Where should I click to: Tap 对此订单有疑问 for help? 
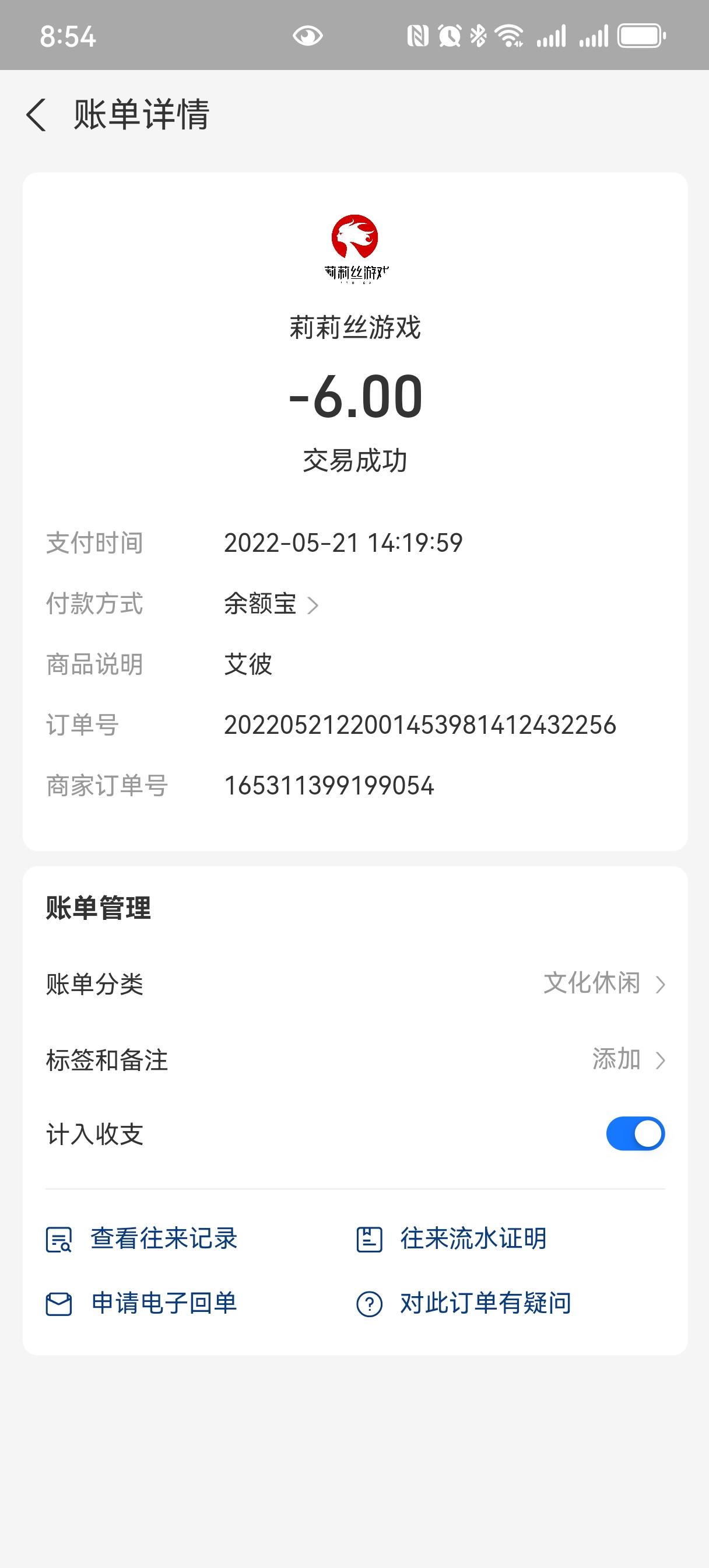click(x=464, y=1303)
